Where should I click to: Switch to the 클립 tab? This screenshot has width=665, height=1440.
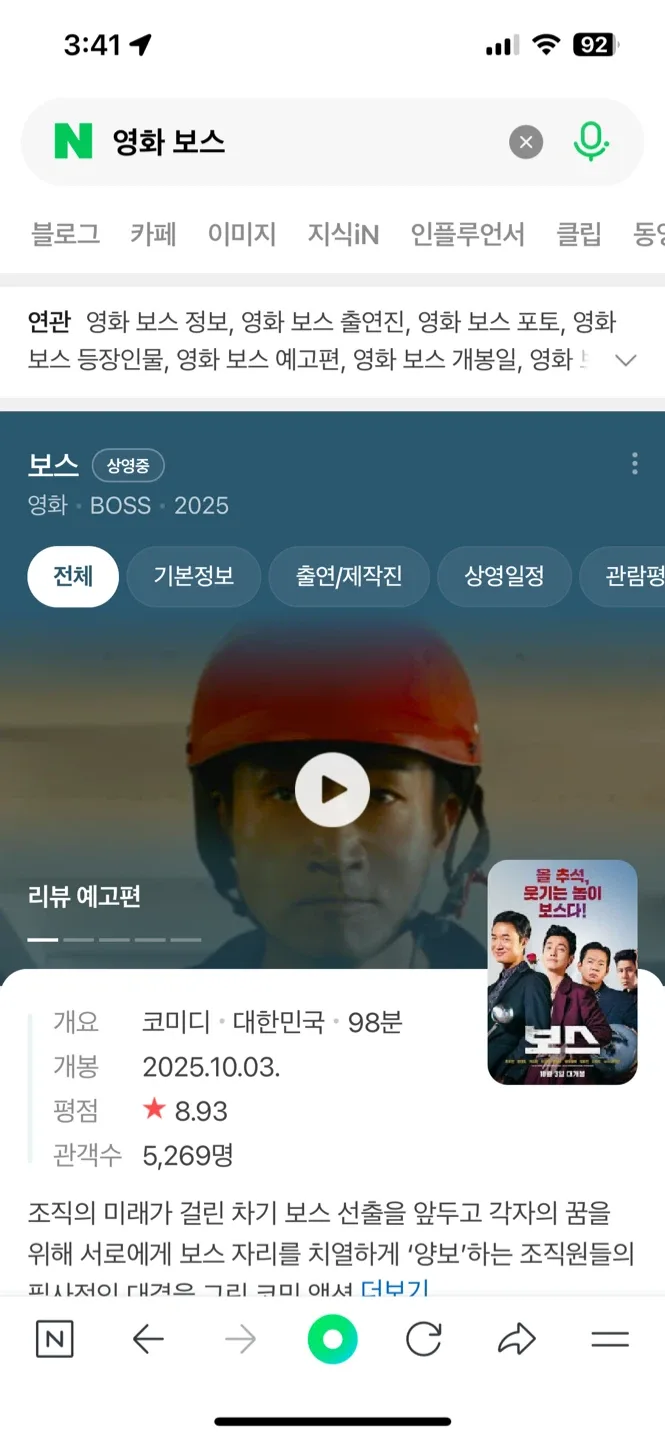click(579, 234)
